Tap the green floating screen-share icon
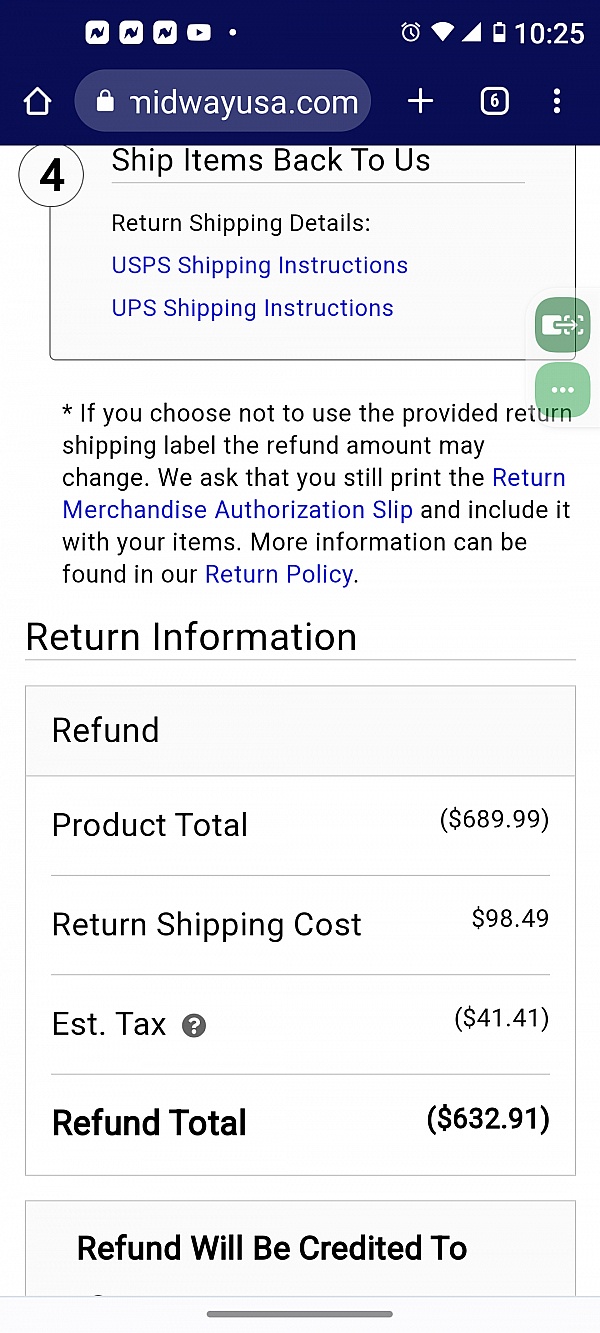This screenshot has width=600, height=1333. point(562,324)
